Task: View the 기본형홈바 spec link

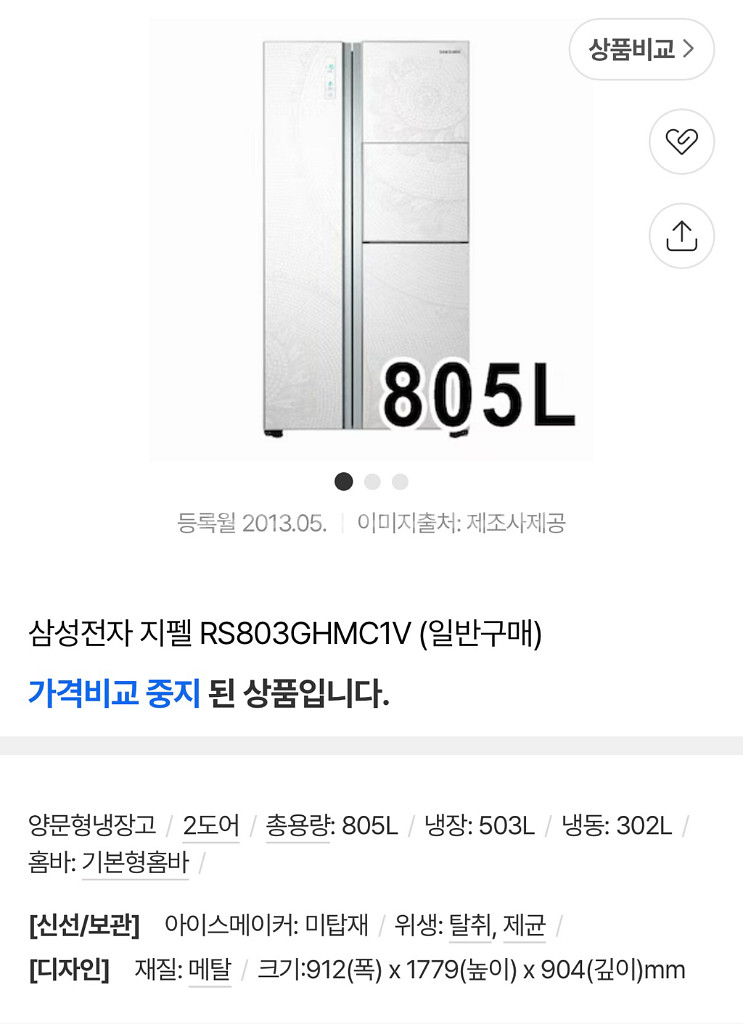Action: (x=135, y=862)
